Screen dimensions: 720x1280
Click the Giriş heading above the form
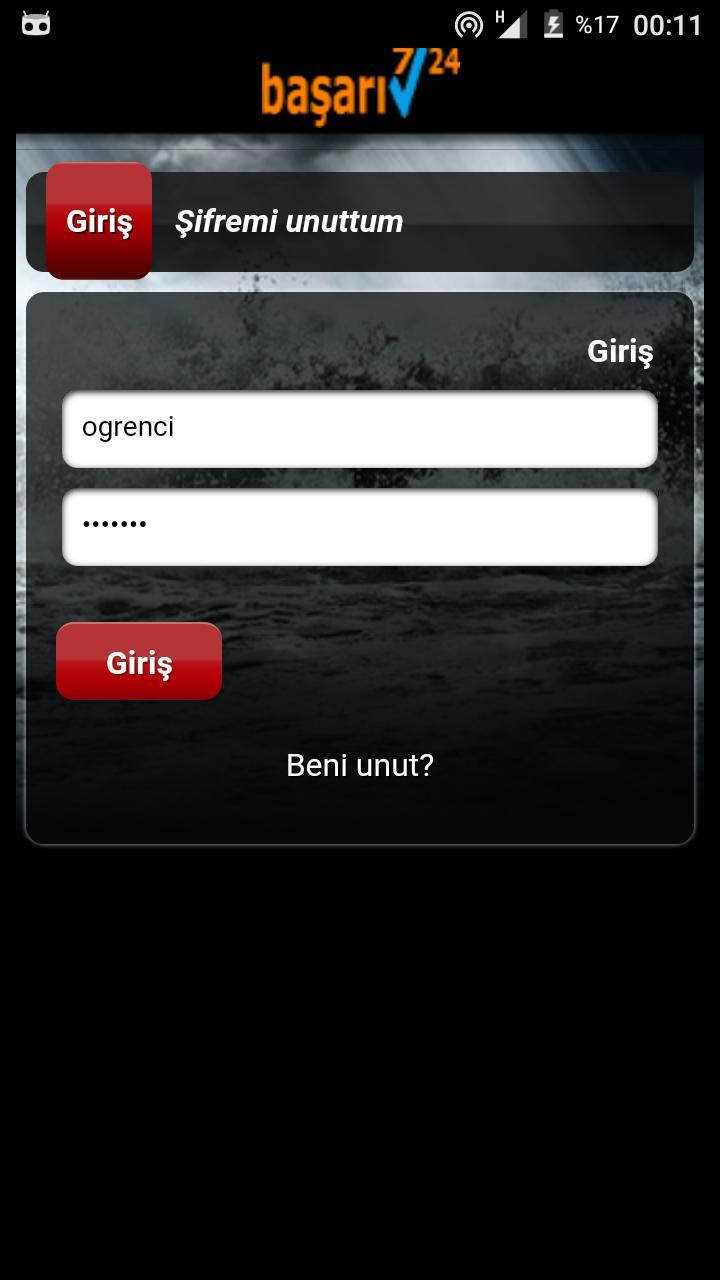(x=620, y=351)
